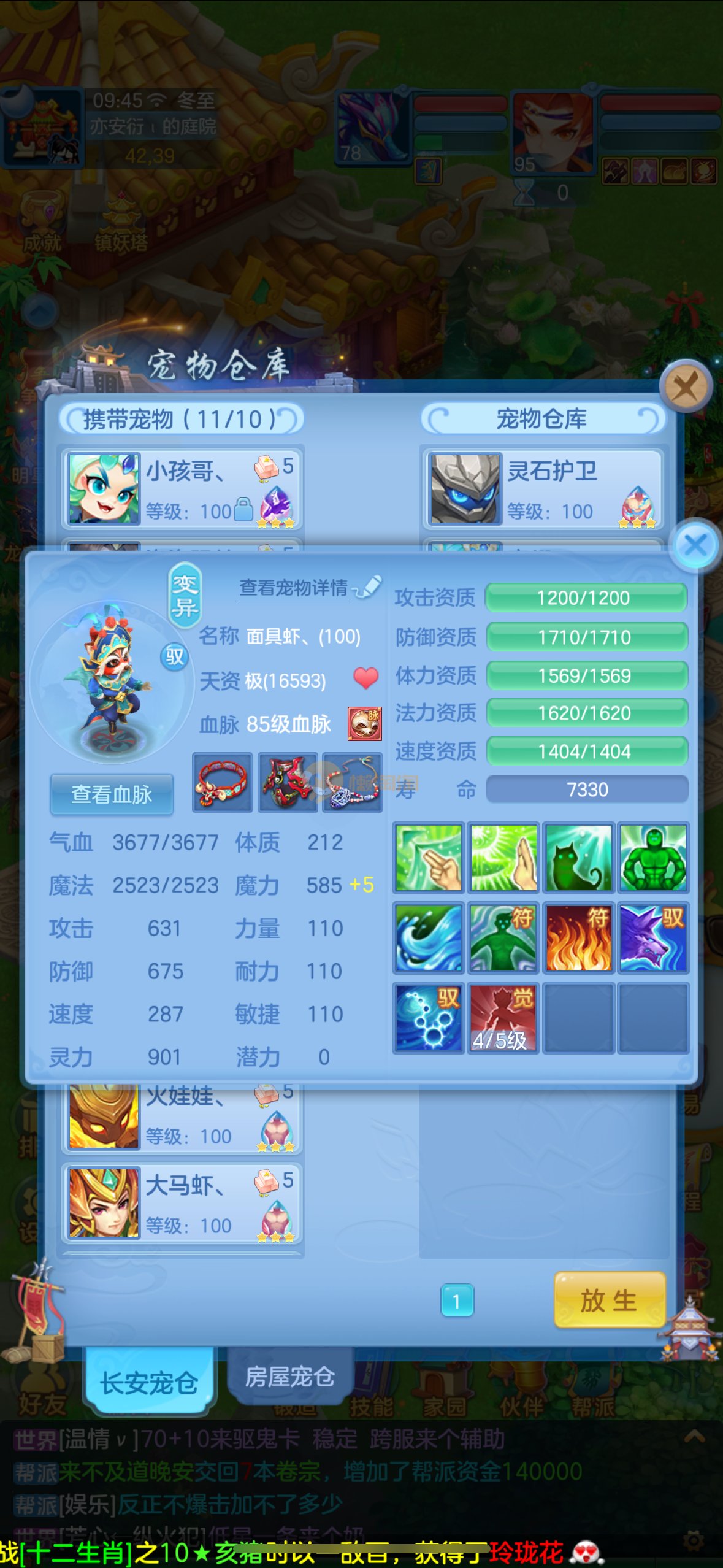Open the 85级血脉 bloodline icon
The image size is (723, 1568).
point(365,724)
